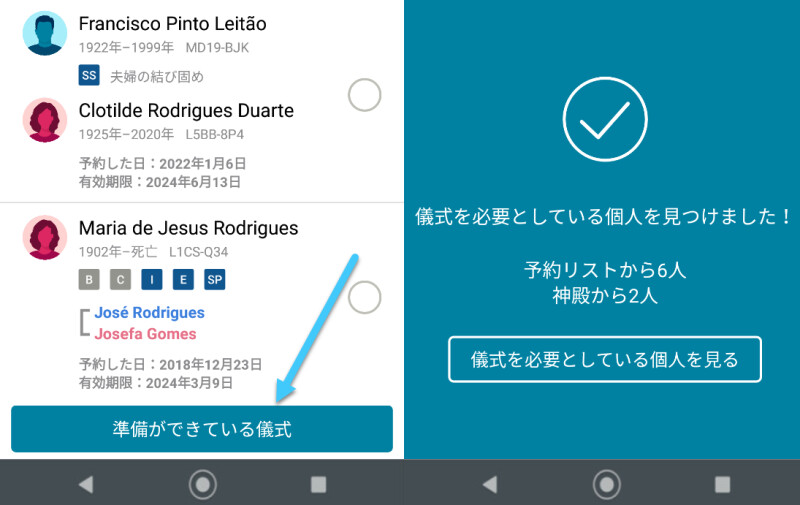The height and width of the screenshot is (505, 800).
Task: Select the circle beside Maria de Jesus Rodrigues
Action: 364,296
